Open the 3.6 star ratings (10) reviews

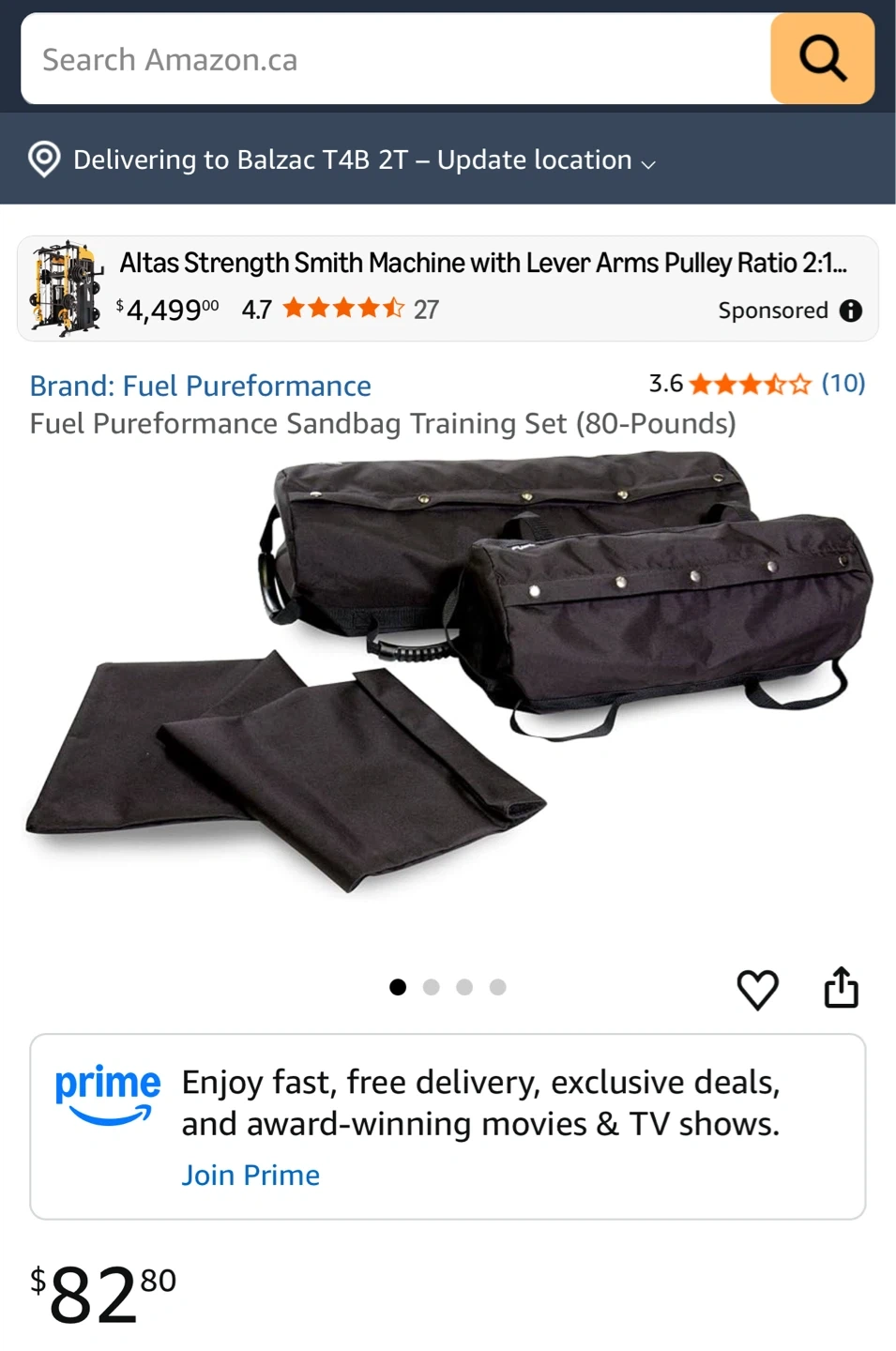click(756, 384)
